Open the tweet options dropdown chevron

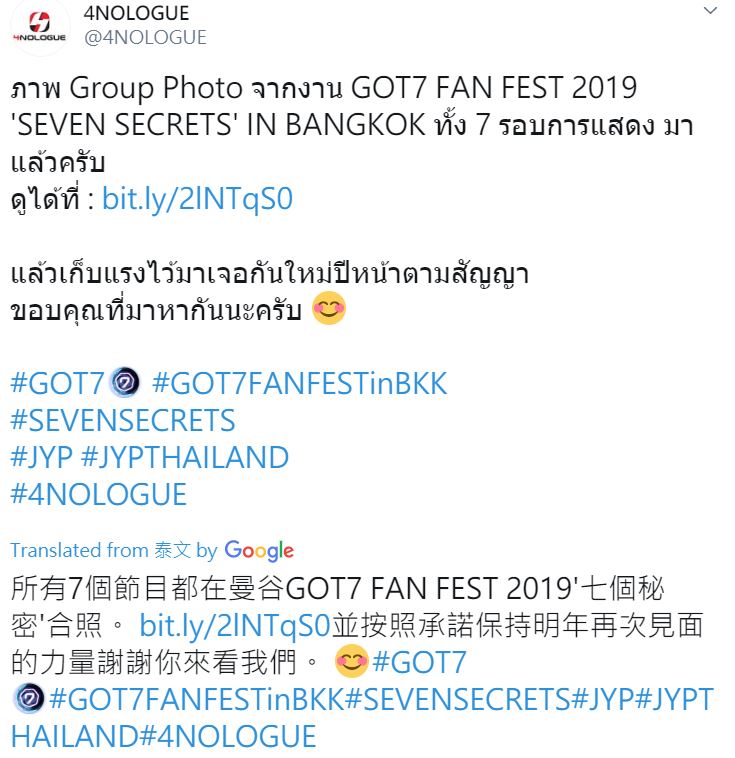[709, 13]
